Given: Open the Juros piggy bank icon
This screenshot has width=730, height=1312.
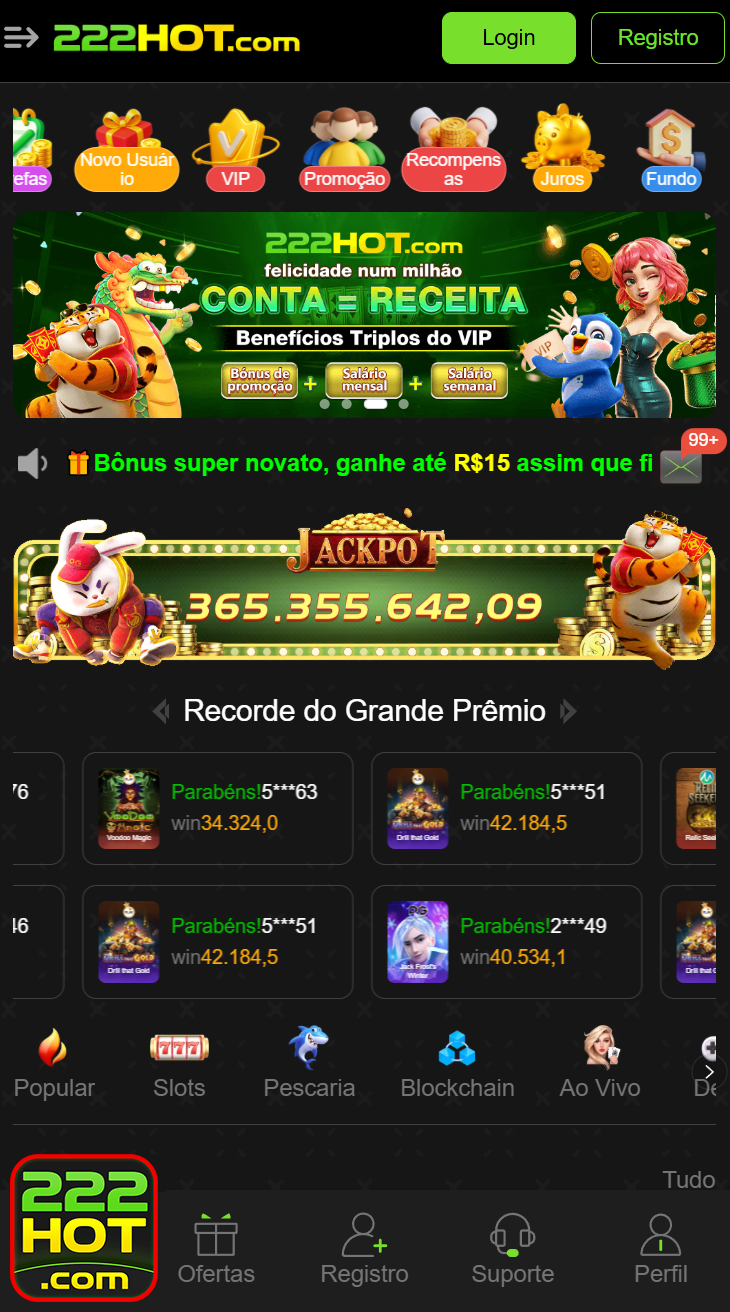Looking at the screenshot, I should click(564, 140).
